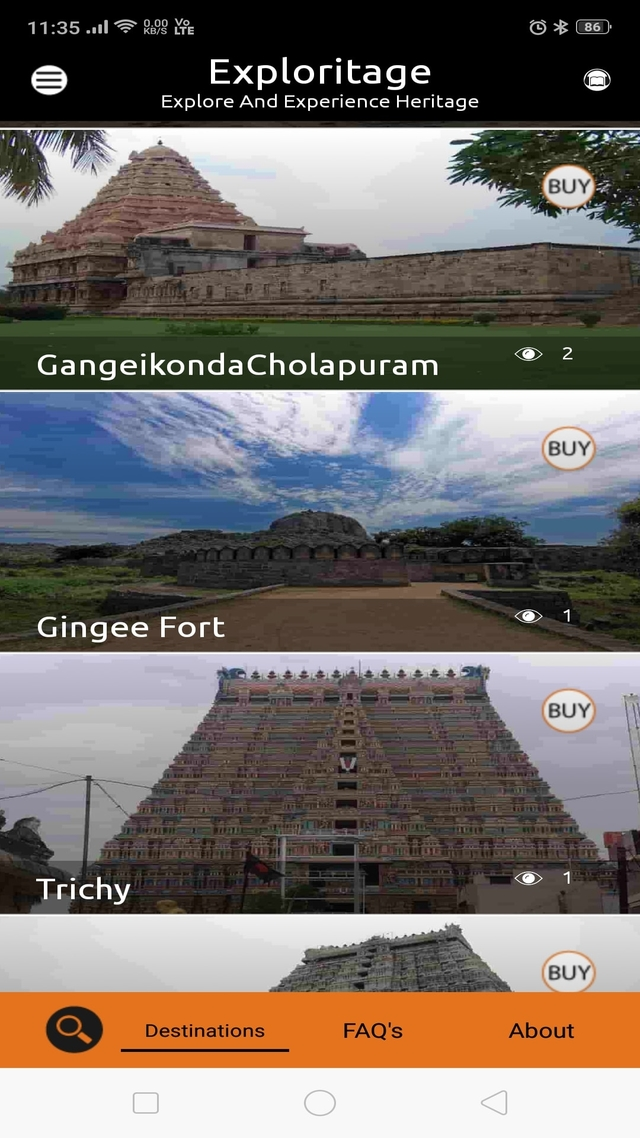The width and height of the screenshot is (640, 1138).
Task: Switch to the About tab
Action: click(x=541, y=1031)
